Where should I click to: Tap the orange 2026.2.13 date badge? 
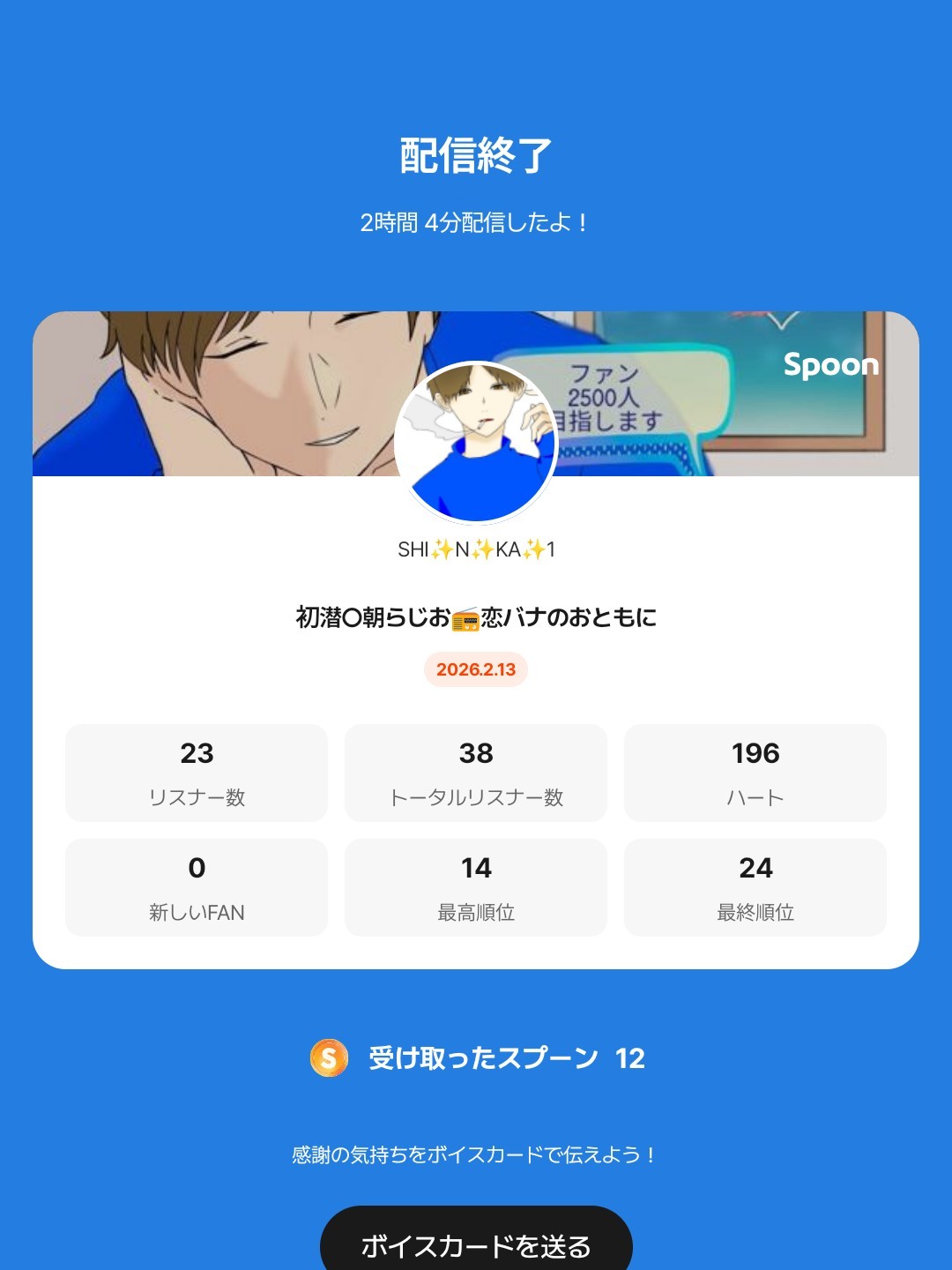(x=476, y=670)
